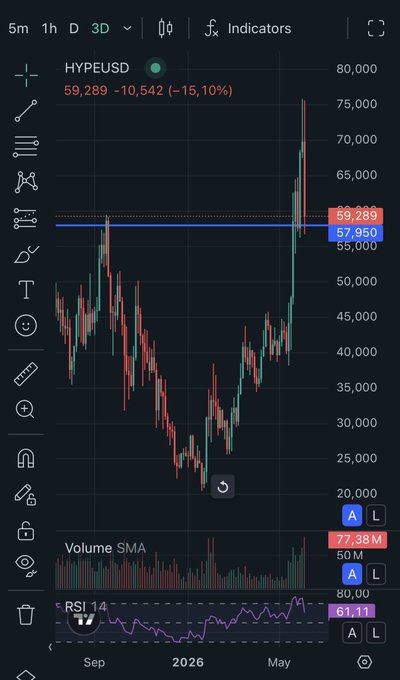Viewport: 400px width, 680px height.
Task: Toggle the lock all drawings option
Action: (x=26, y=530)
